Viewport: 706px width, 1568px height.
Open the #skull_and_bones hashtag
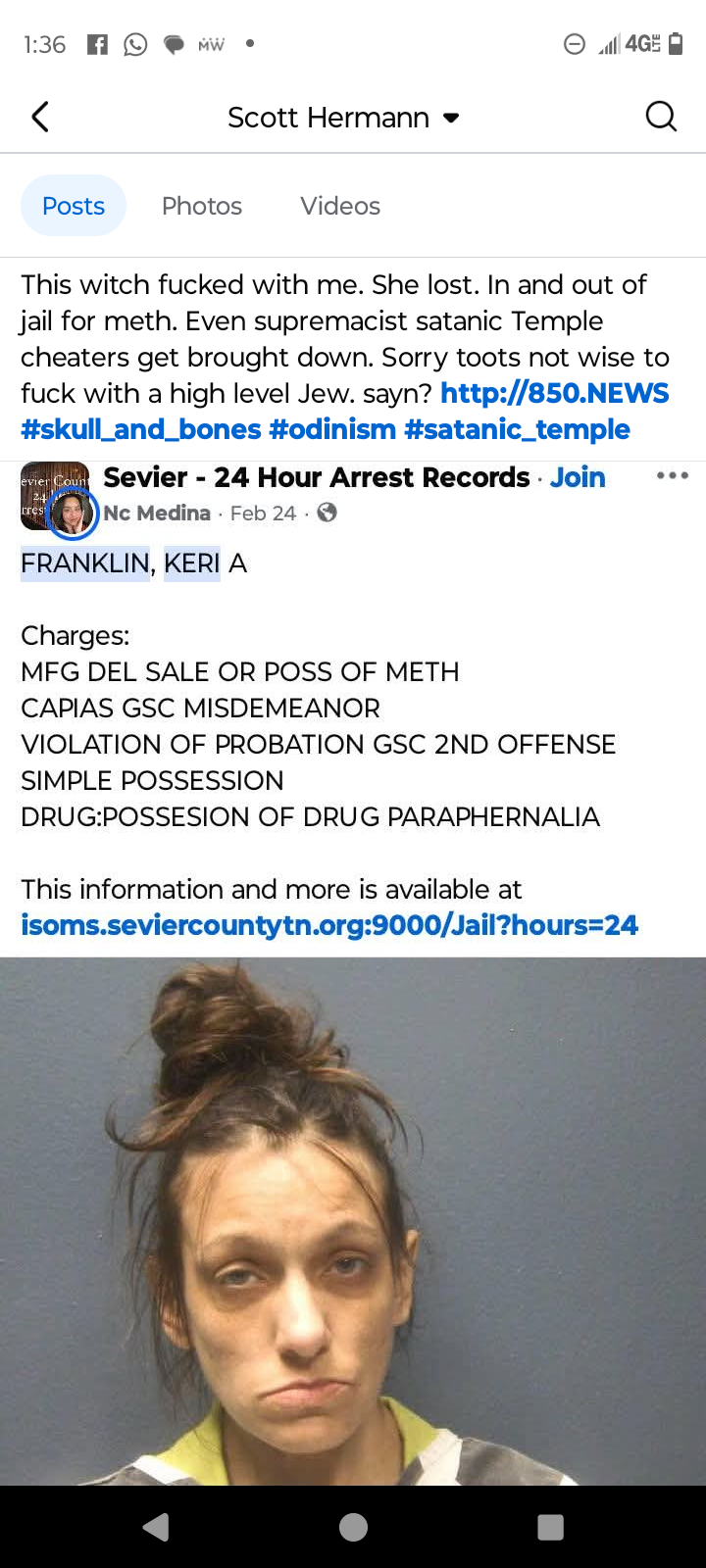pyautogui.click(x=141, y=429)
